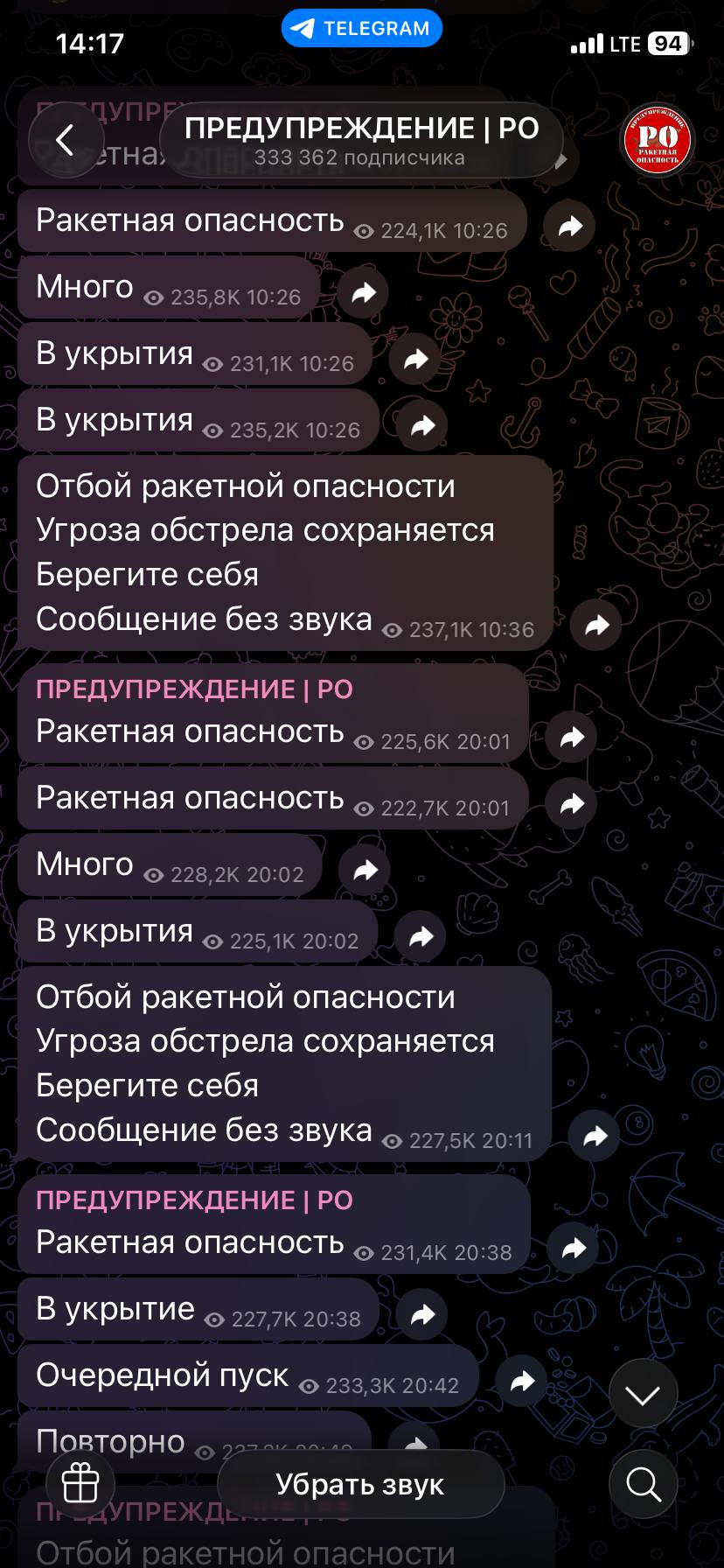Screen dimensions: 724x1568
Task: Share the Много message from 20:02
Action: 365,870
